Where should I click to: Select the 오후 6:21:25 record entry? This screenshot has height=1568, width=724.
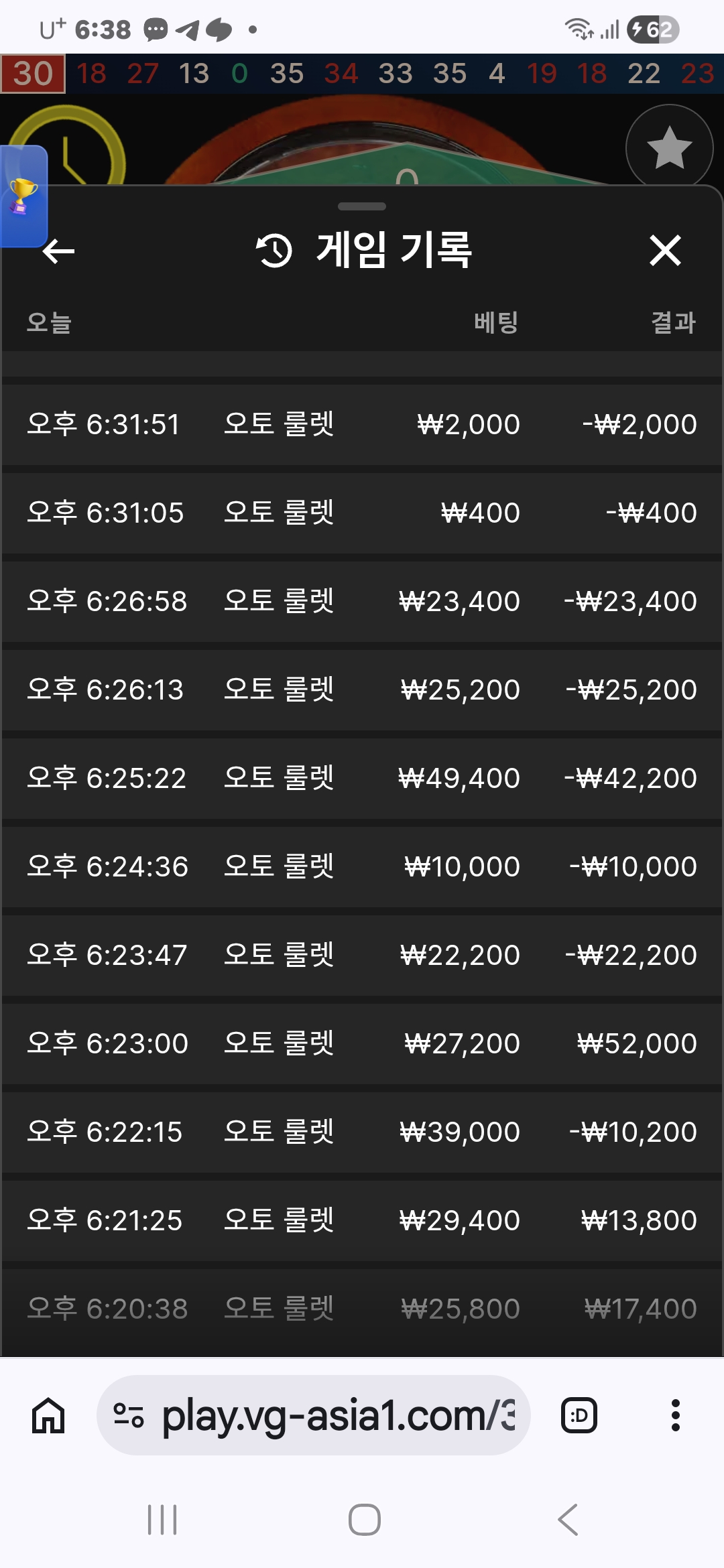pyautogui.click(x=362, y=1221)
